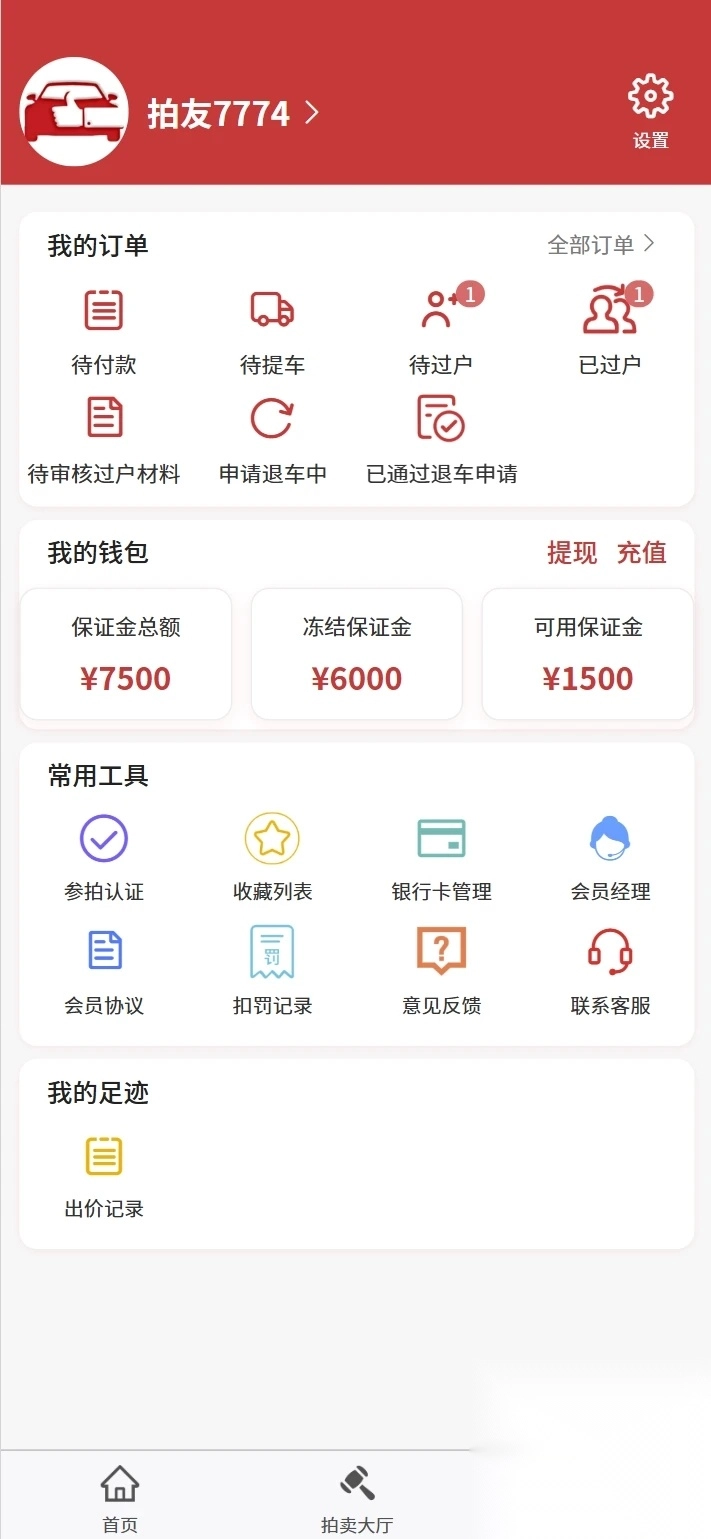Open the 拍友7774 profile page
The height and width of the screenshot is (1539, 711).
(232, 114)
